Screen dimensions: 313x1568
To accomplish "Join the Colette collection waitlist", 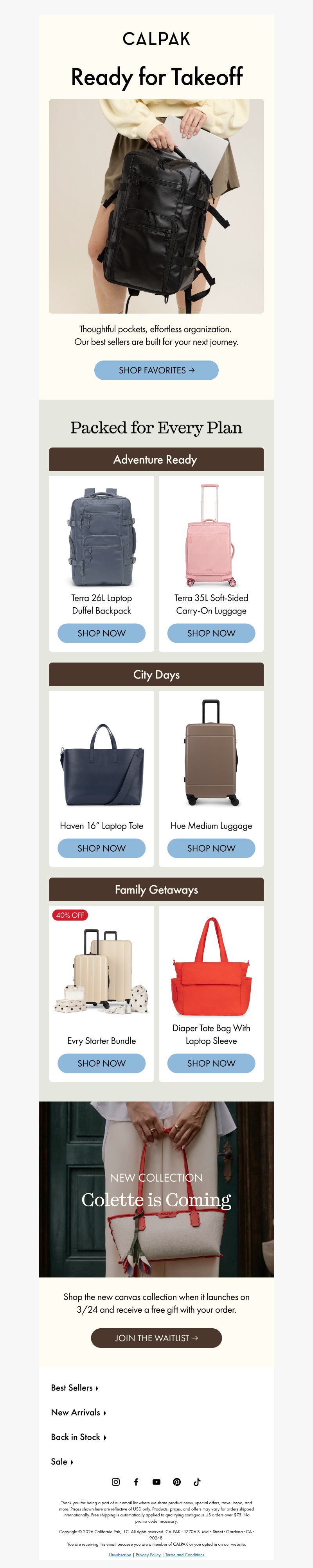I will (156, 1338).
